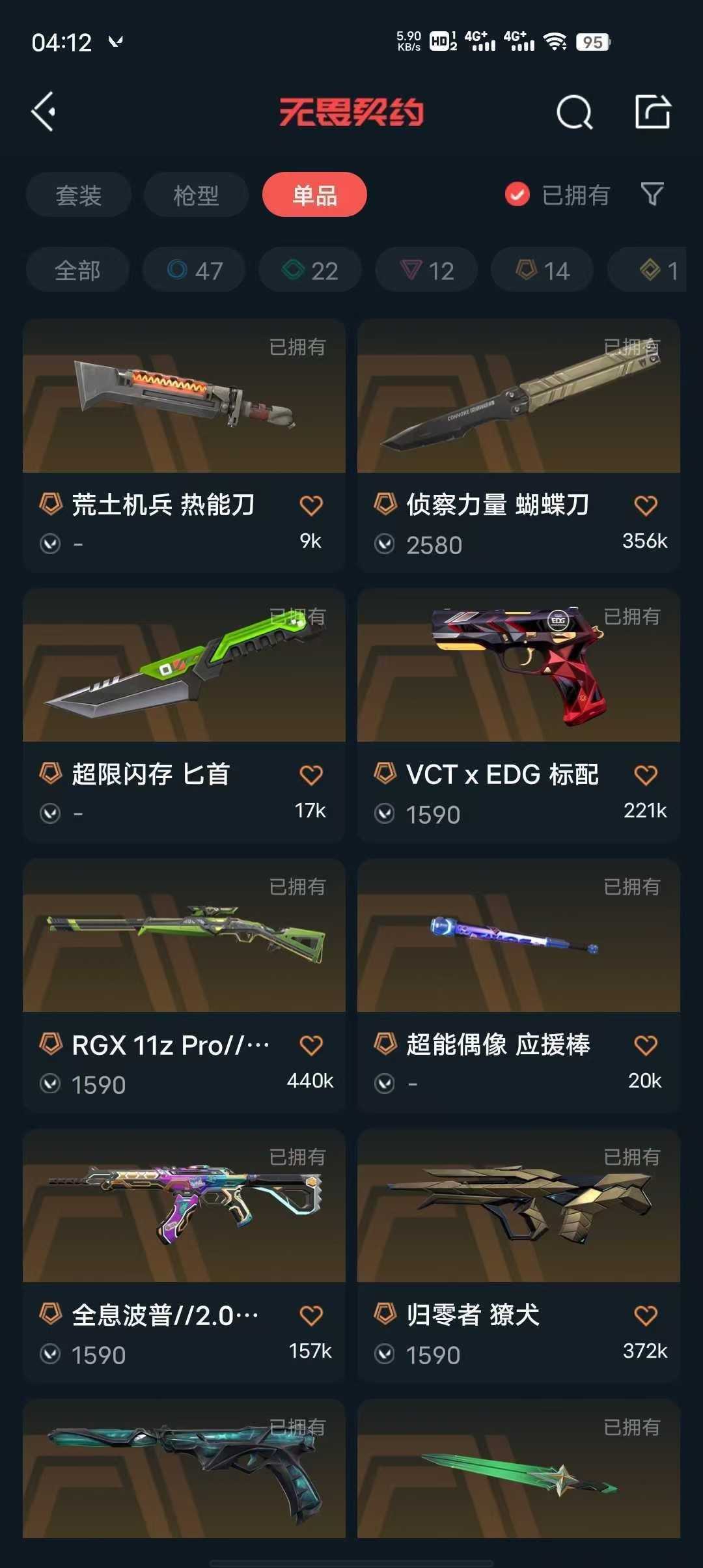
Task: Open the filter funnel icon
Action: 652,195
